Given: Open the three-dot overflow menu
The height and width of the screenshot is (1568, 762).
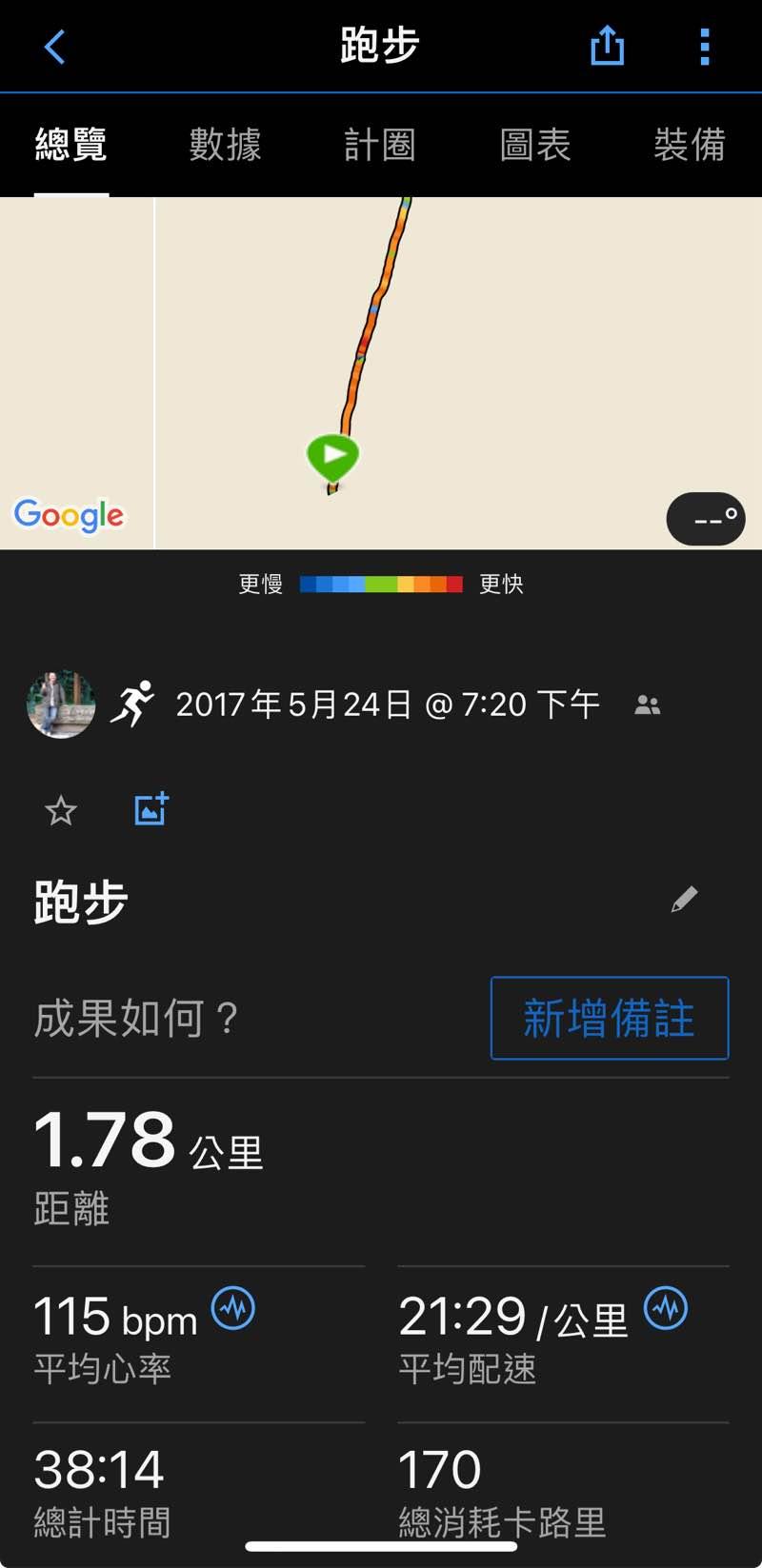Looking at the screenshot, I should click(705, 47).
